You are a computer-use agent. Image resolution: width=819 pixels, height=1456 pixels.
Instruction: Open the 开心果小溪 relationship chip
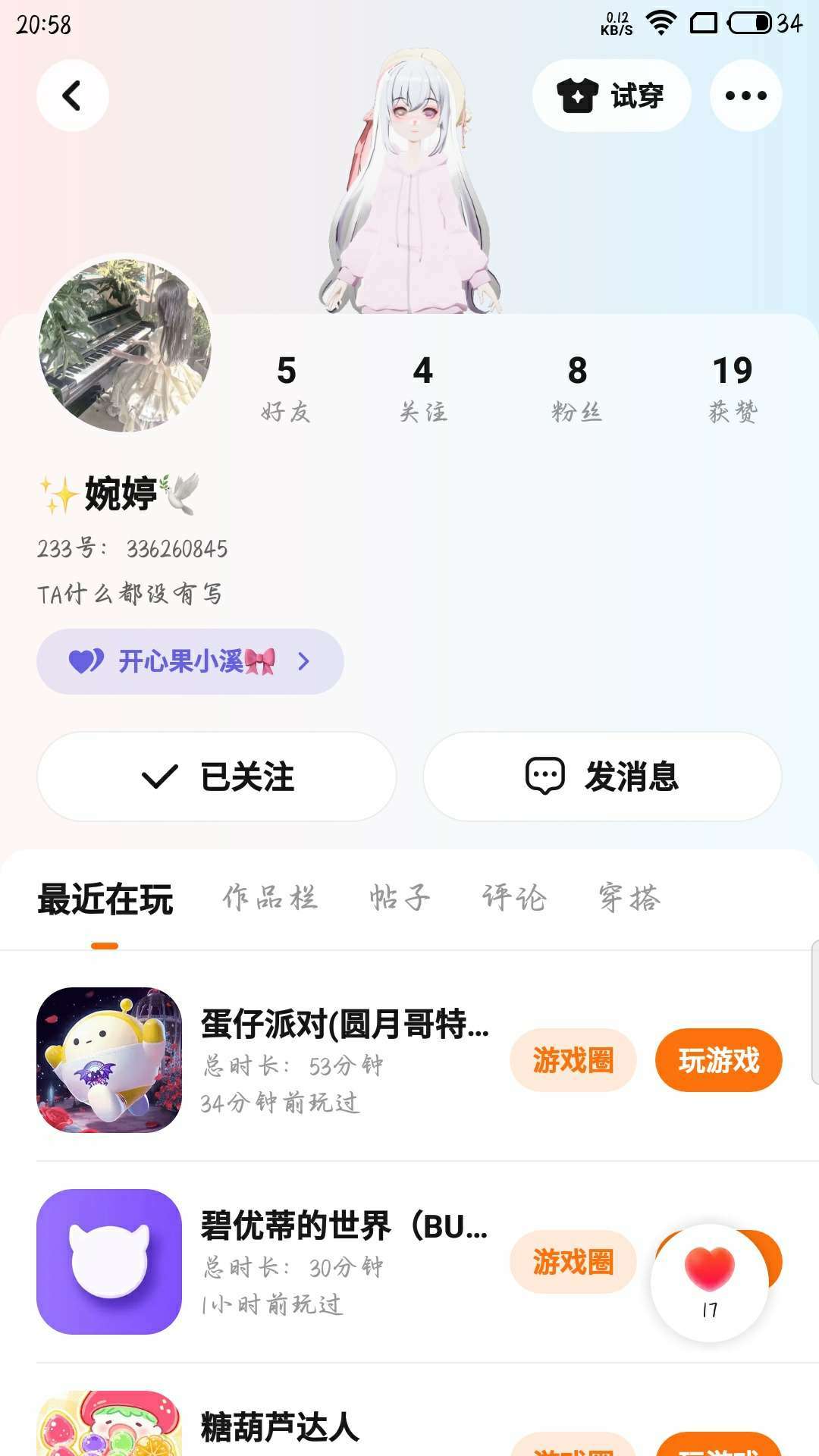pyautogui.click(x=190, y=661)
